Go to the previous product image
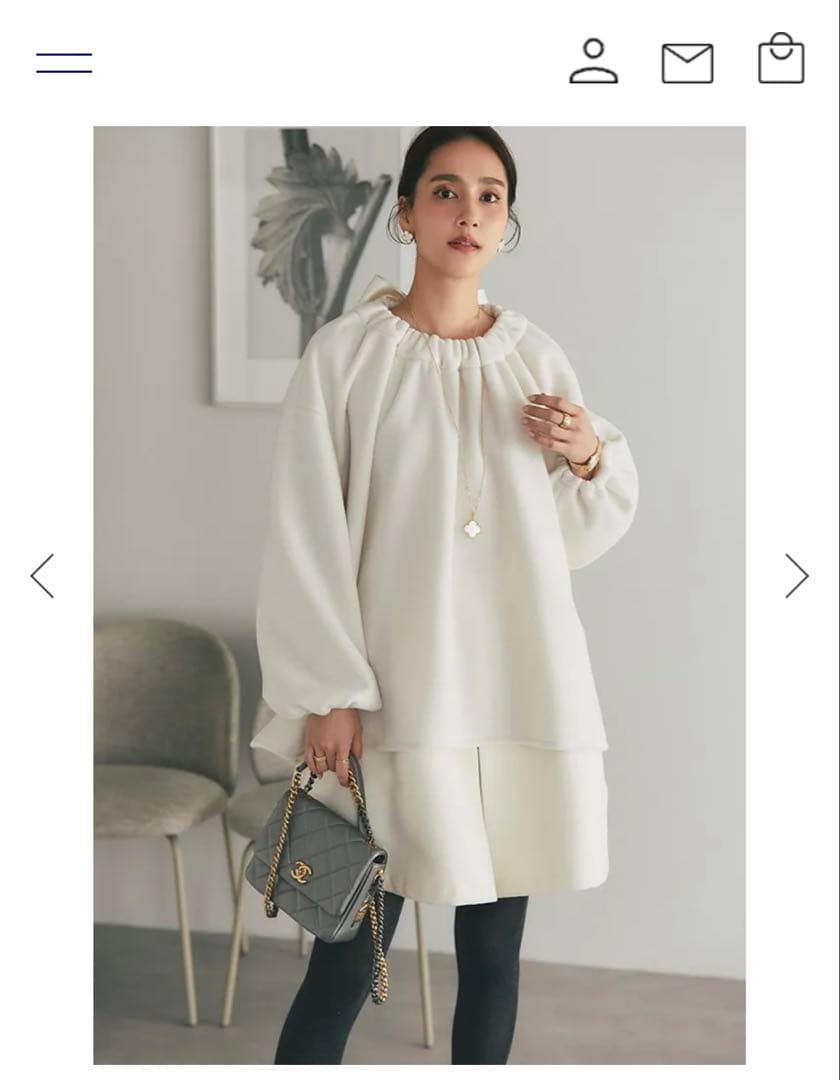840x1080 pixels. pos(42,576)
